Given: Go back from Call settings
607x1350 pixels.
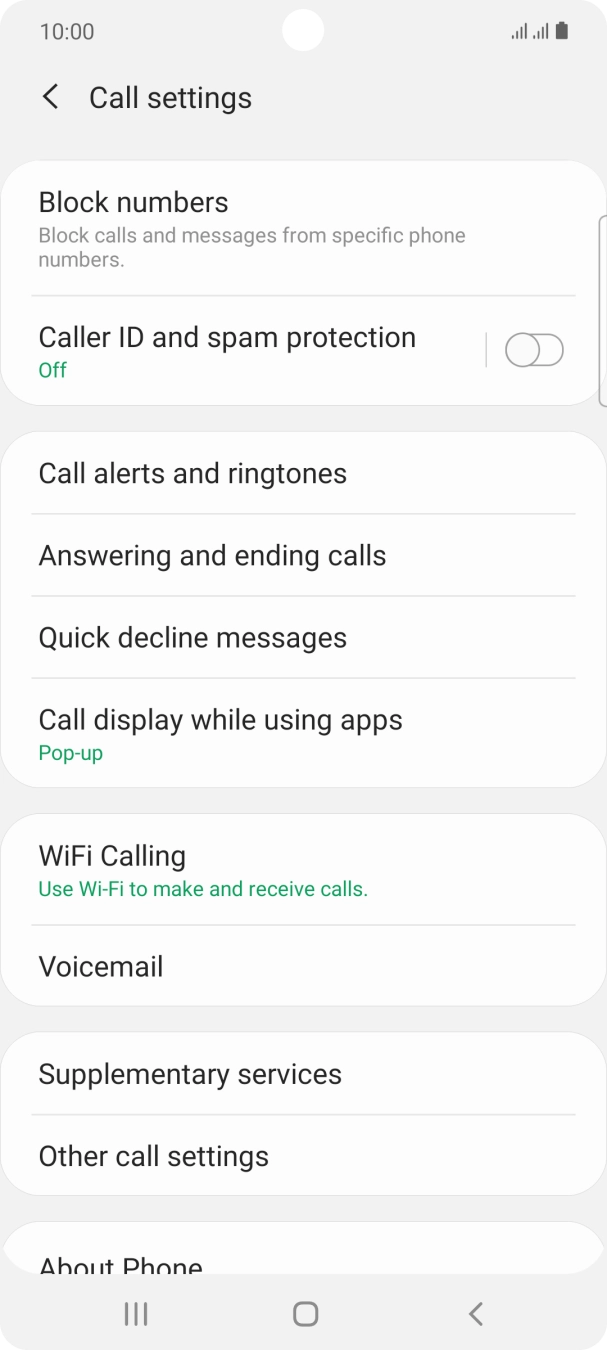Looking at the screenshot, I should click(x=51, y=97).
